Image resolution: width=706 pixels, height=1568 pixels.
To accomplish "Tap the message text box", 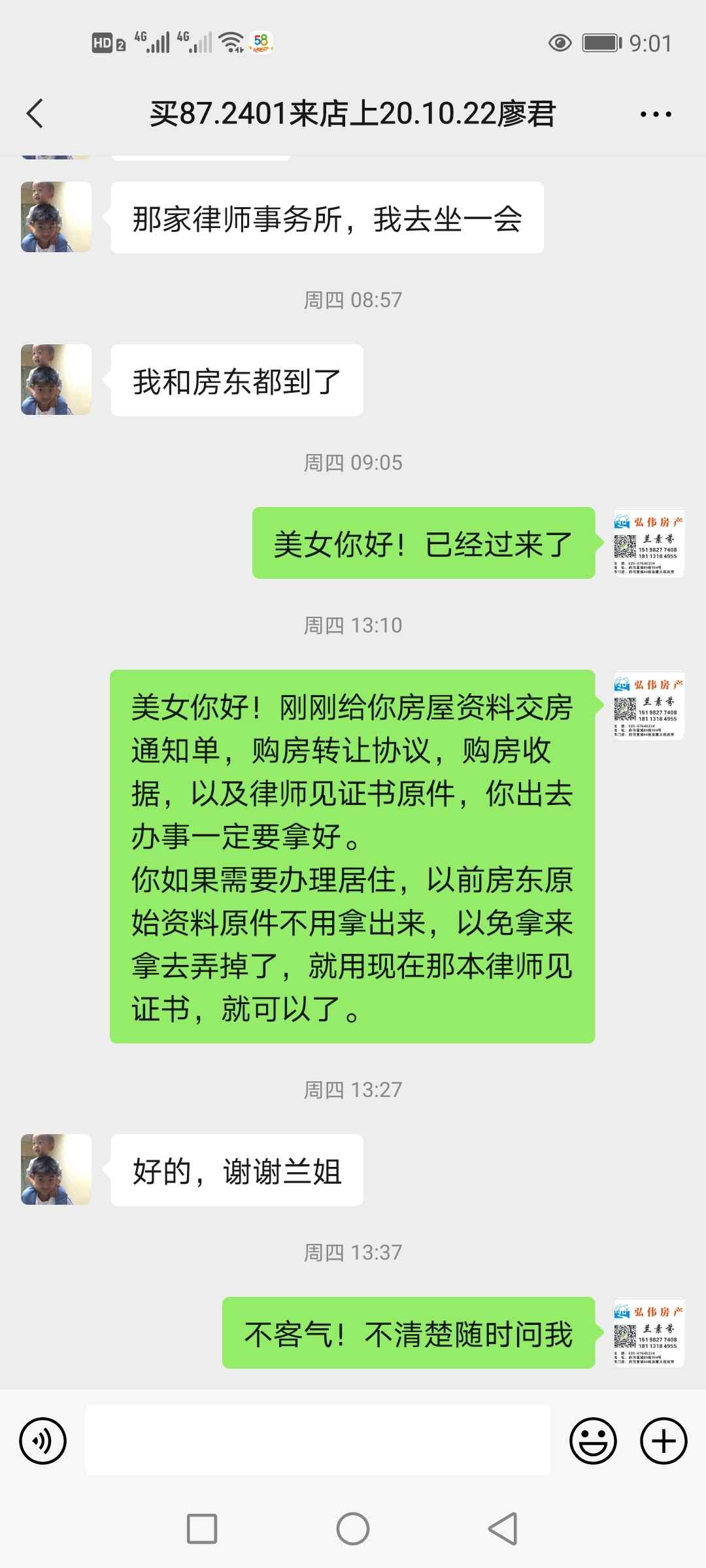I will click(x=318, y=1441).
